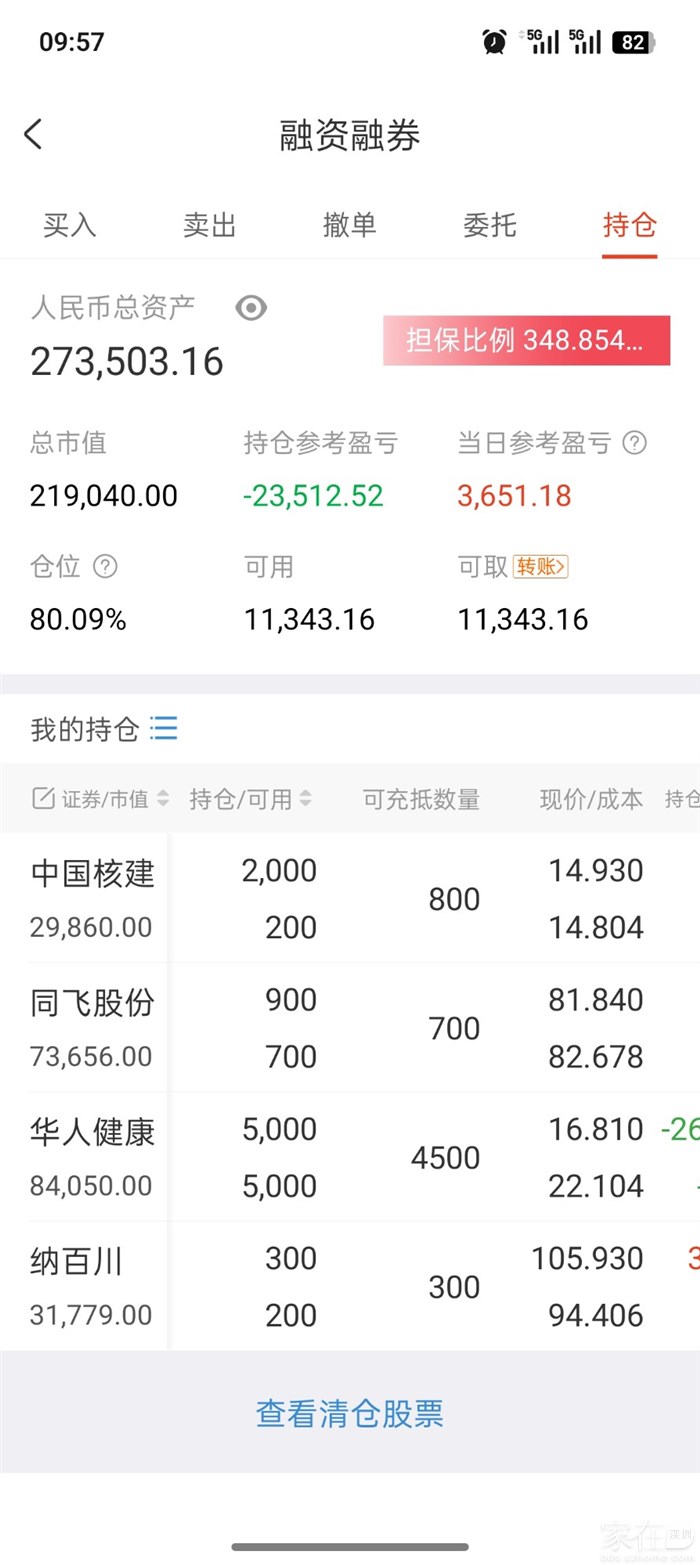This screenshot has width=700, height=1565.
Task: Open the 撤单 tab
Action: point(350,225)
